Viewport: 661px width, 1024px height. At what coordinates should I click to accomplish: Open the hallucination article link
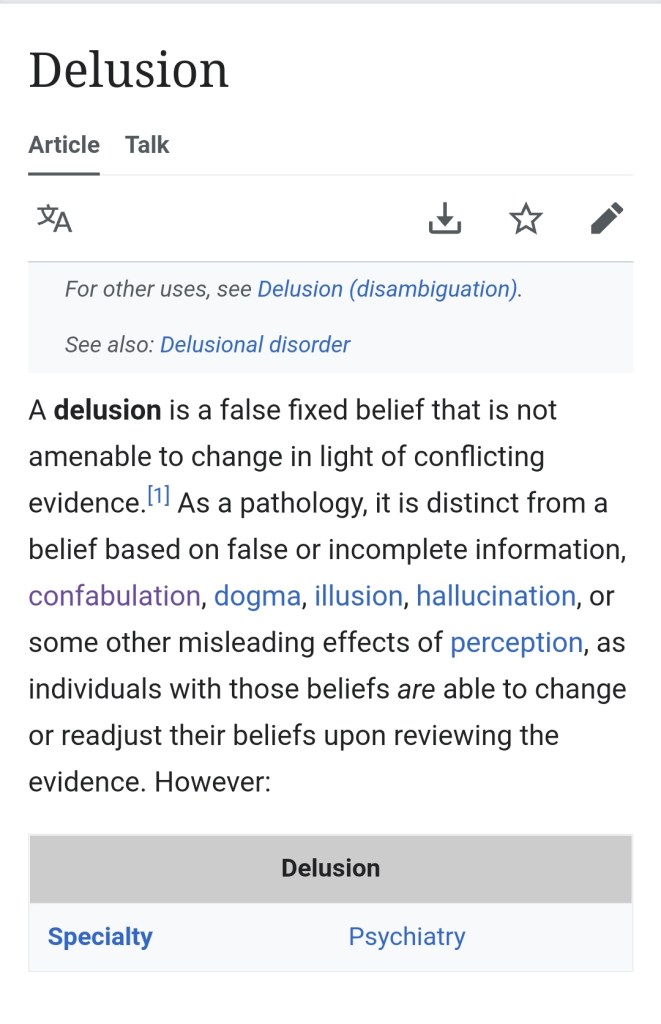click(x=496, y=596)
